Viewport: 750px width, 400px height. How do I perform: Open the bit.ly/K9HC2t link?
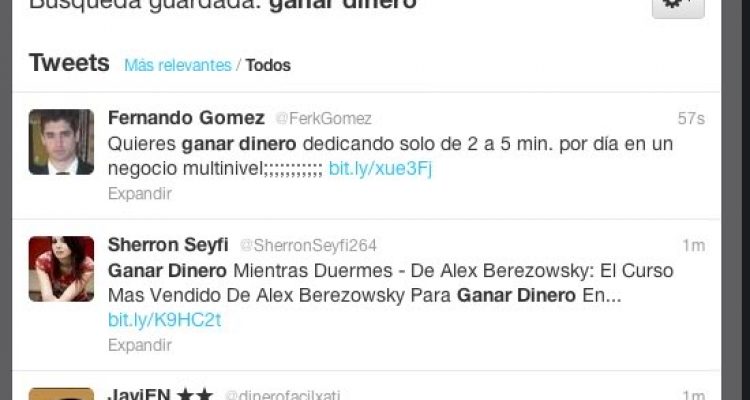coord(165,320)
